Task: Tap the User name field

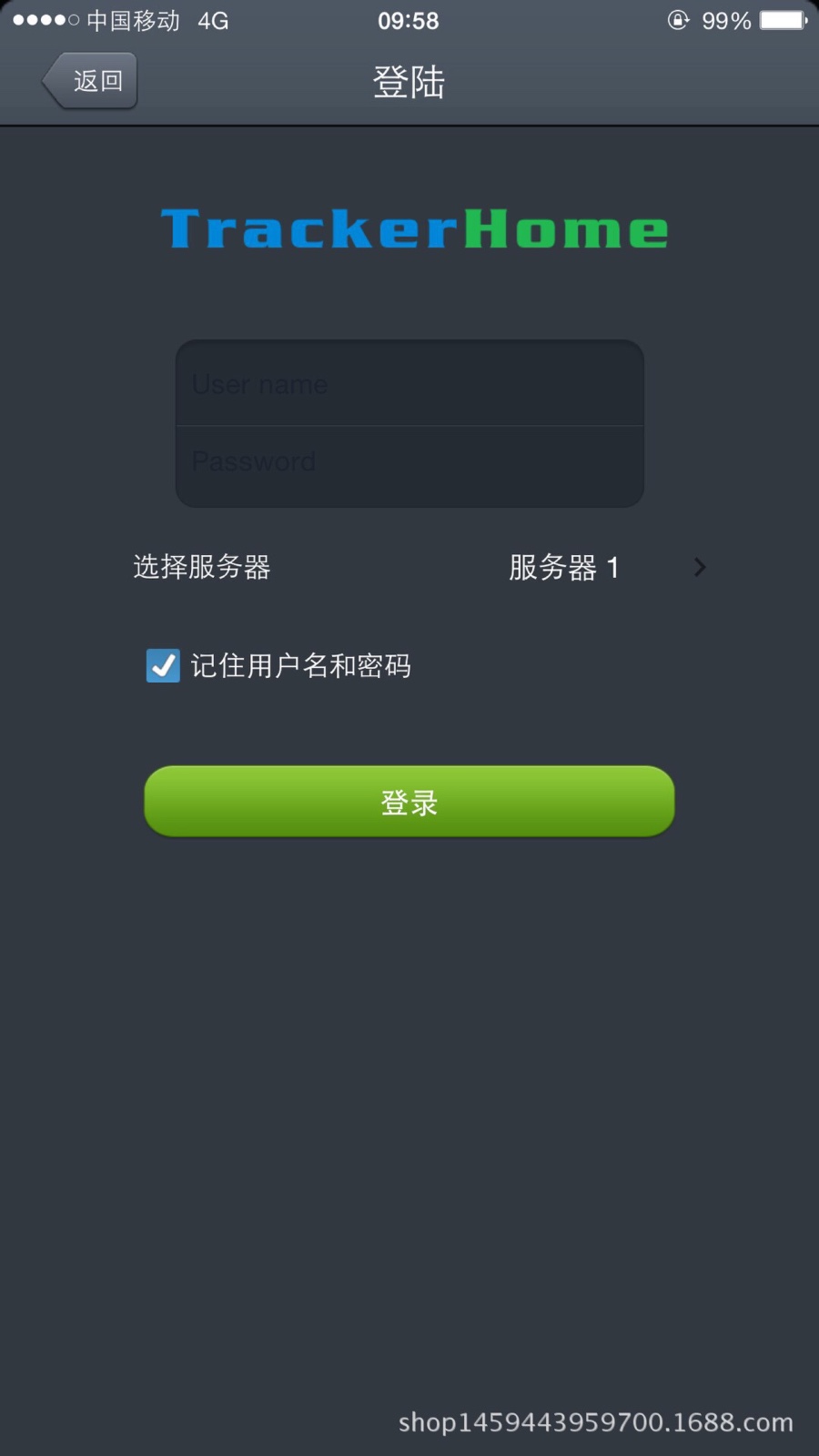Action: click(x=409, y=384)
